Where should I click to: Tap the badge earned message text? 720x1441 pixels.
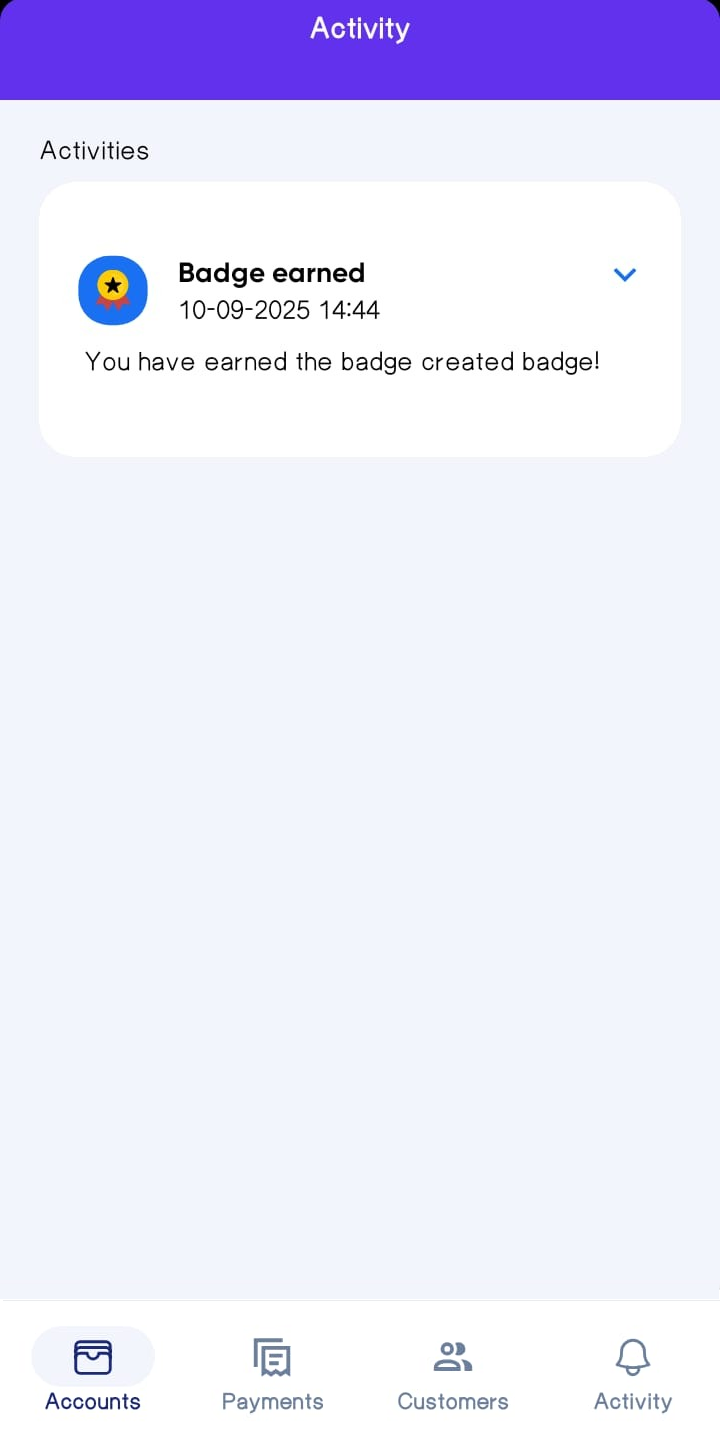(x=343, y=361)
